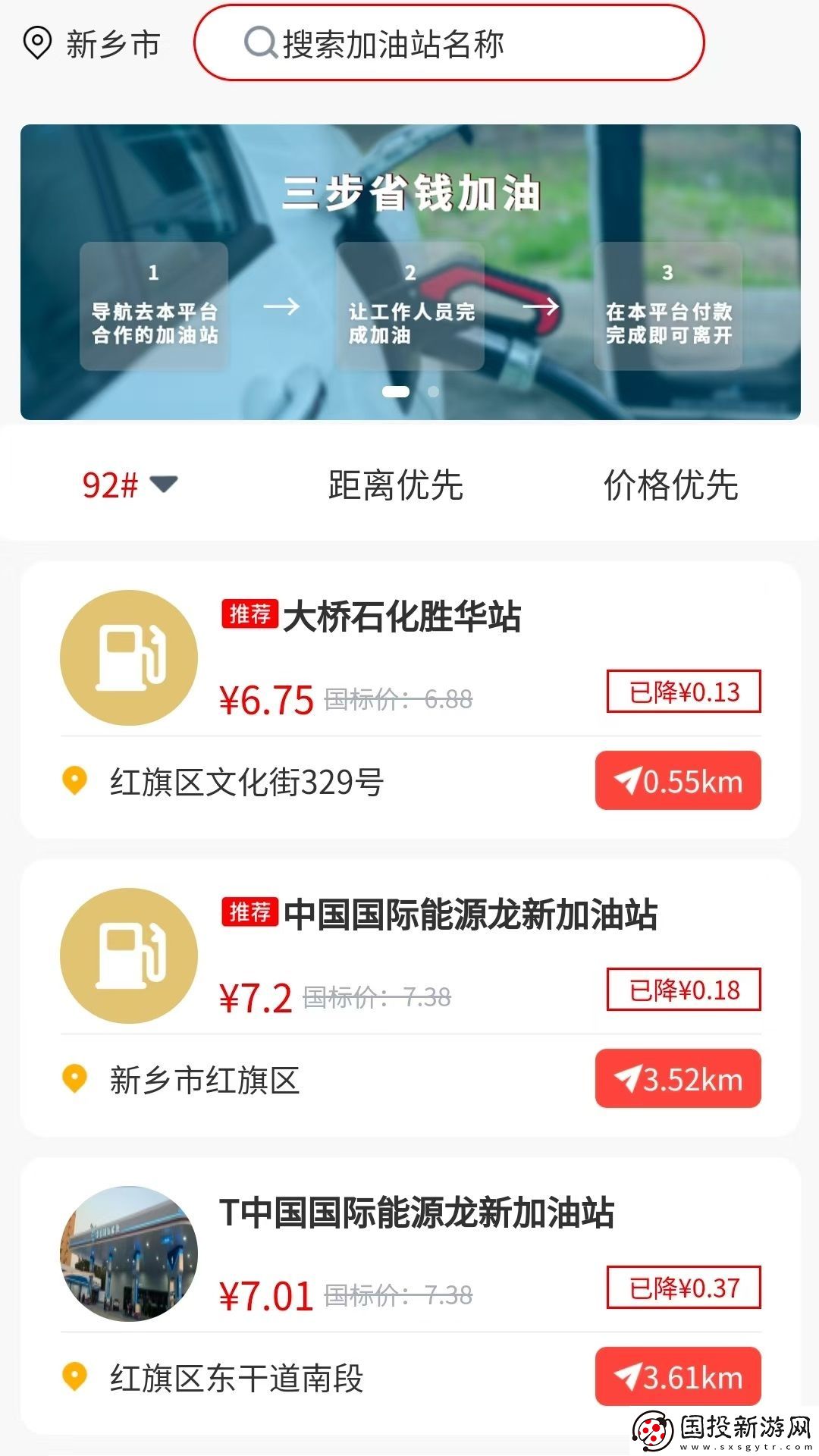Tap the yellow pin beside 红旗区文化街329号
Viewport: 819px width, 1456px height.
point(74,780)
